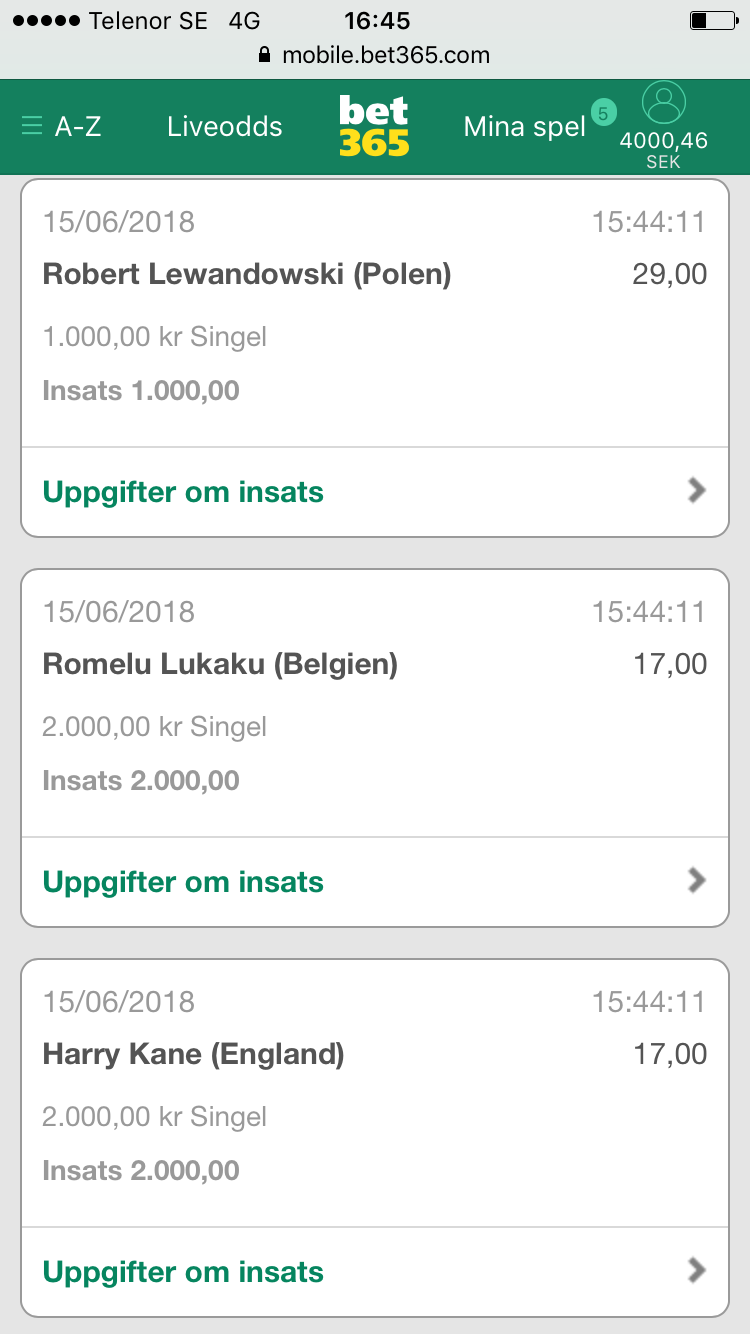750x1334 pixels.
Task: Open Mina spel
Action: 525,127
